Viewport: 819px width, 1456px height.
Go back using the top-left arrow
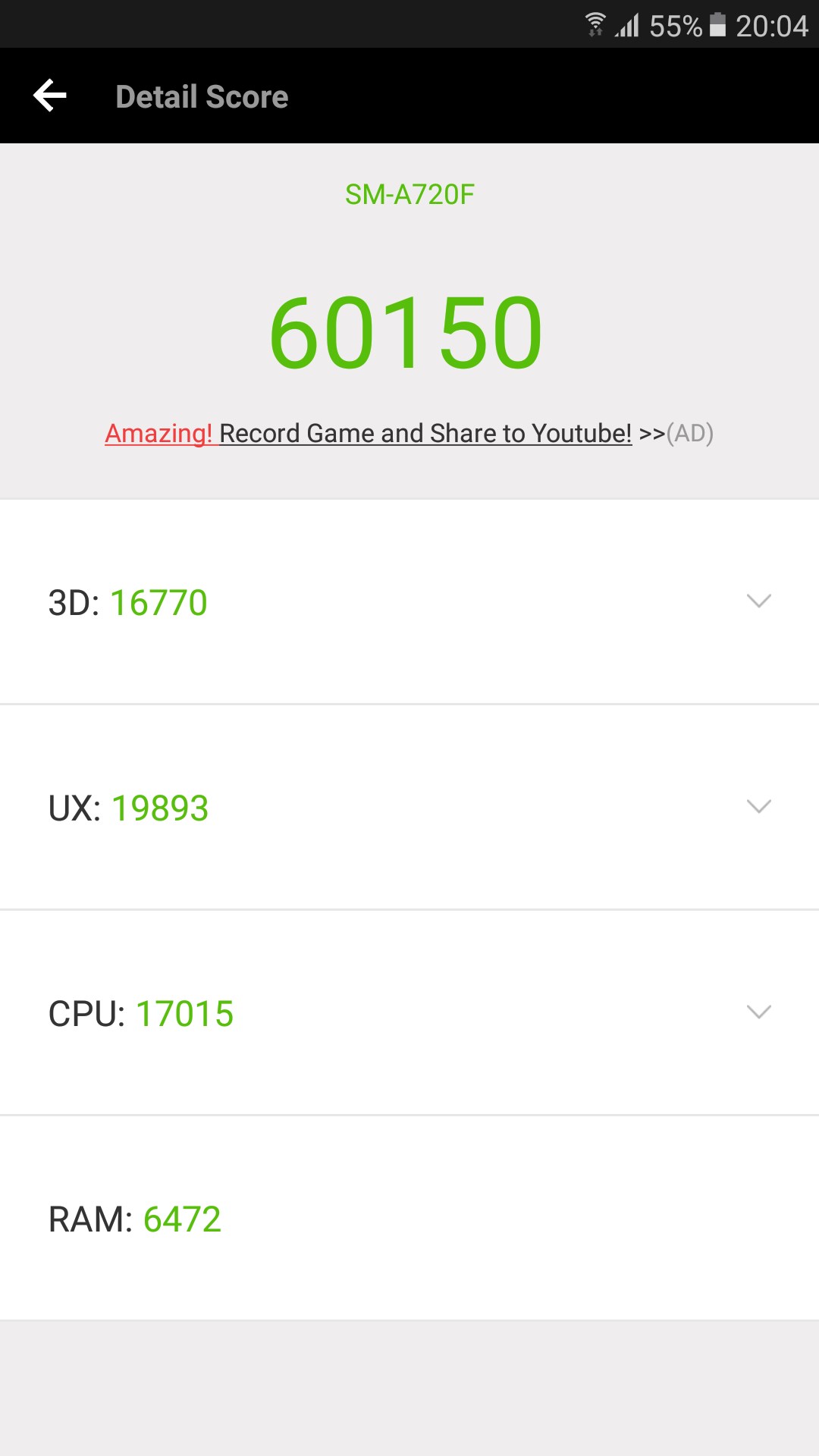[50, 96]
